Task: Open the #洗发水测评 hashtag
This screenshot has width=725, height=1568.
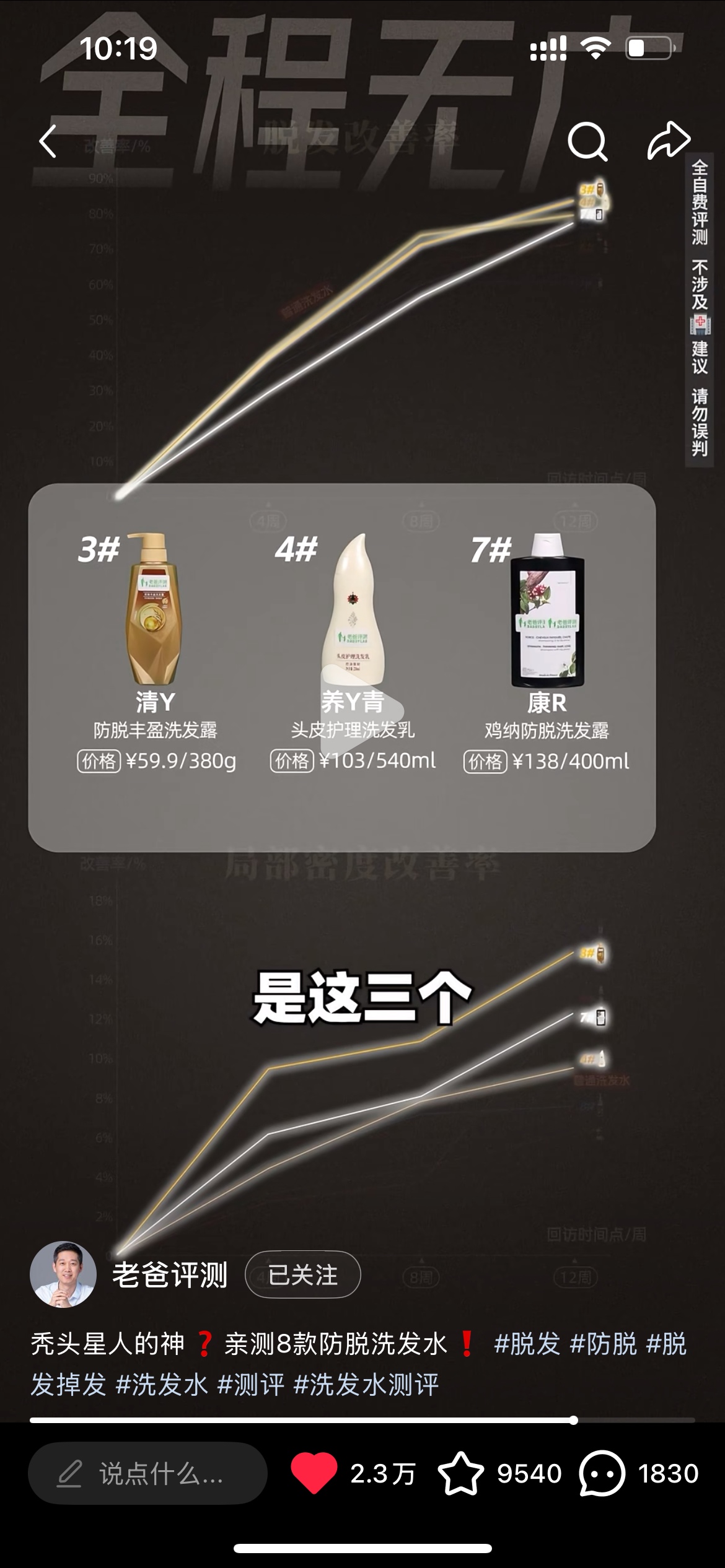Action: [x=366, y=1385]
